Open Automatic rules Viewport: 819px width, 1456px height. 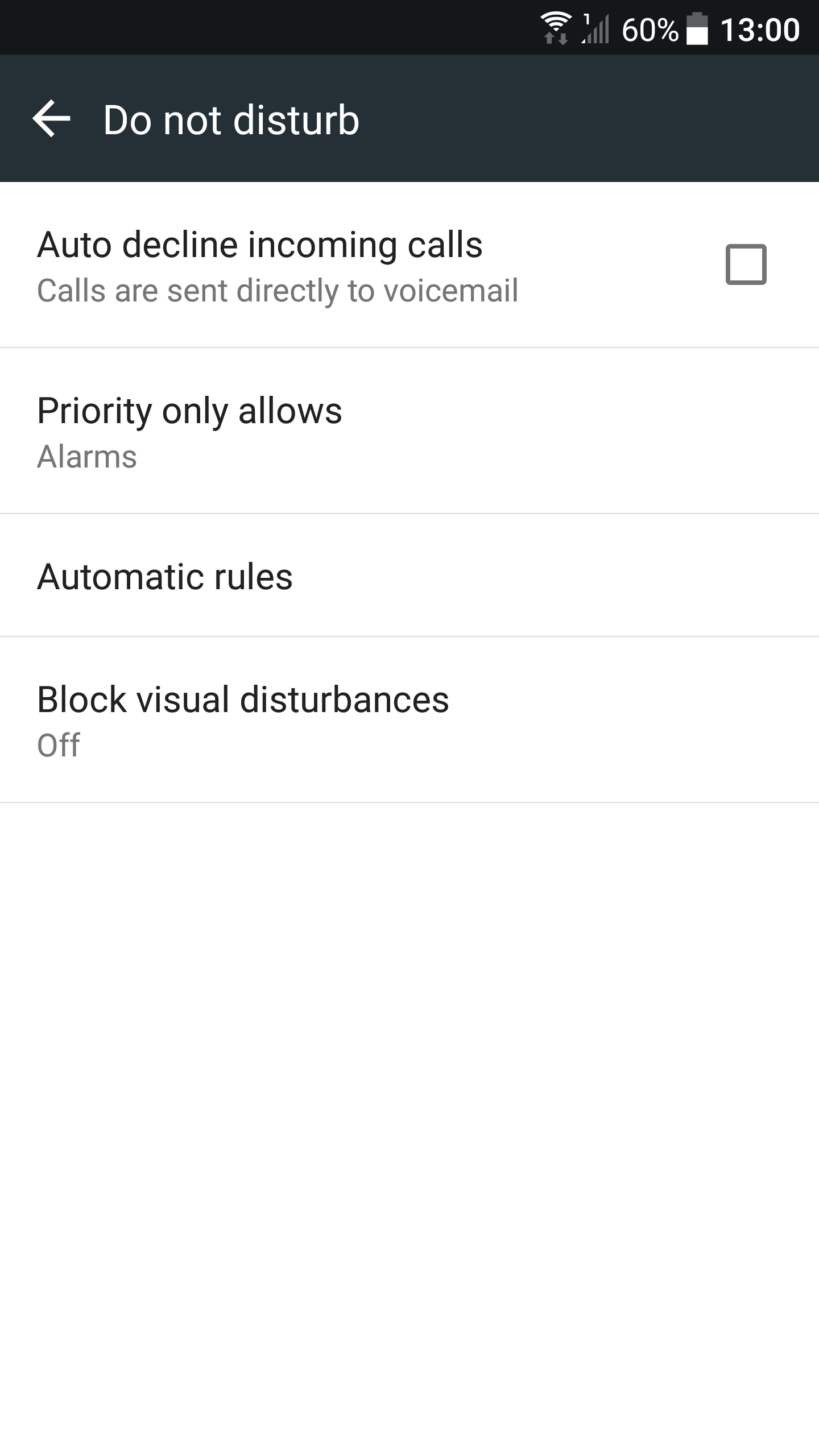[409, 576]
